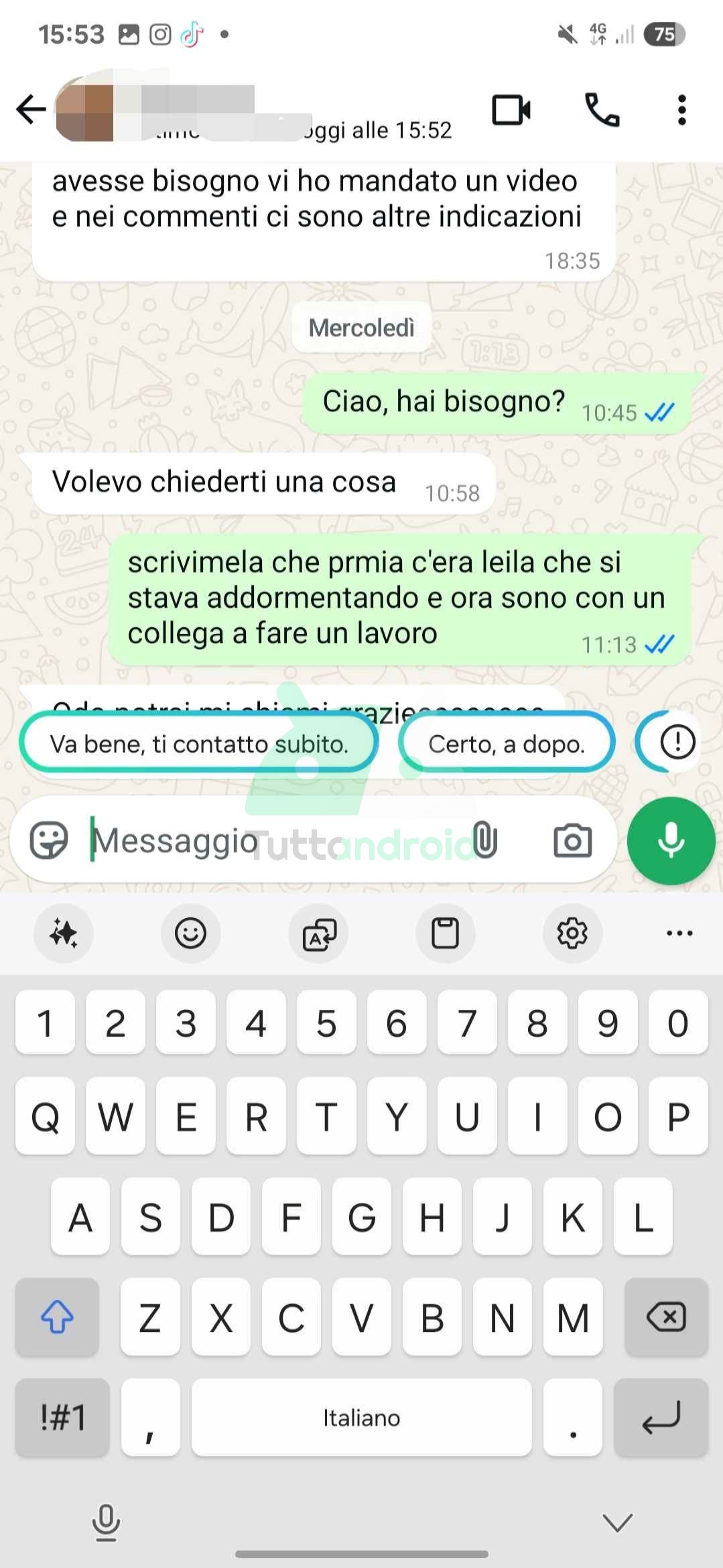
Task: Open the attachment paperclip
Action: pos(485,840)
